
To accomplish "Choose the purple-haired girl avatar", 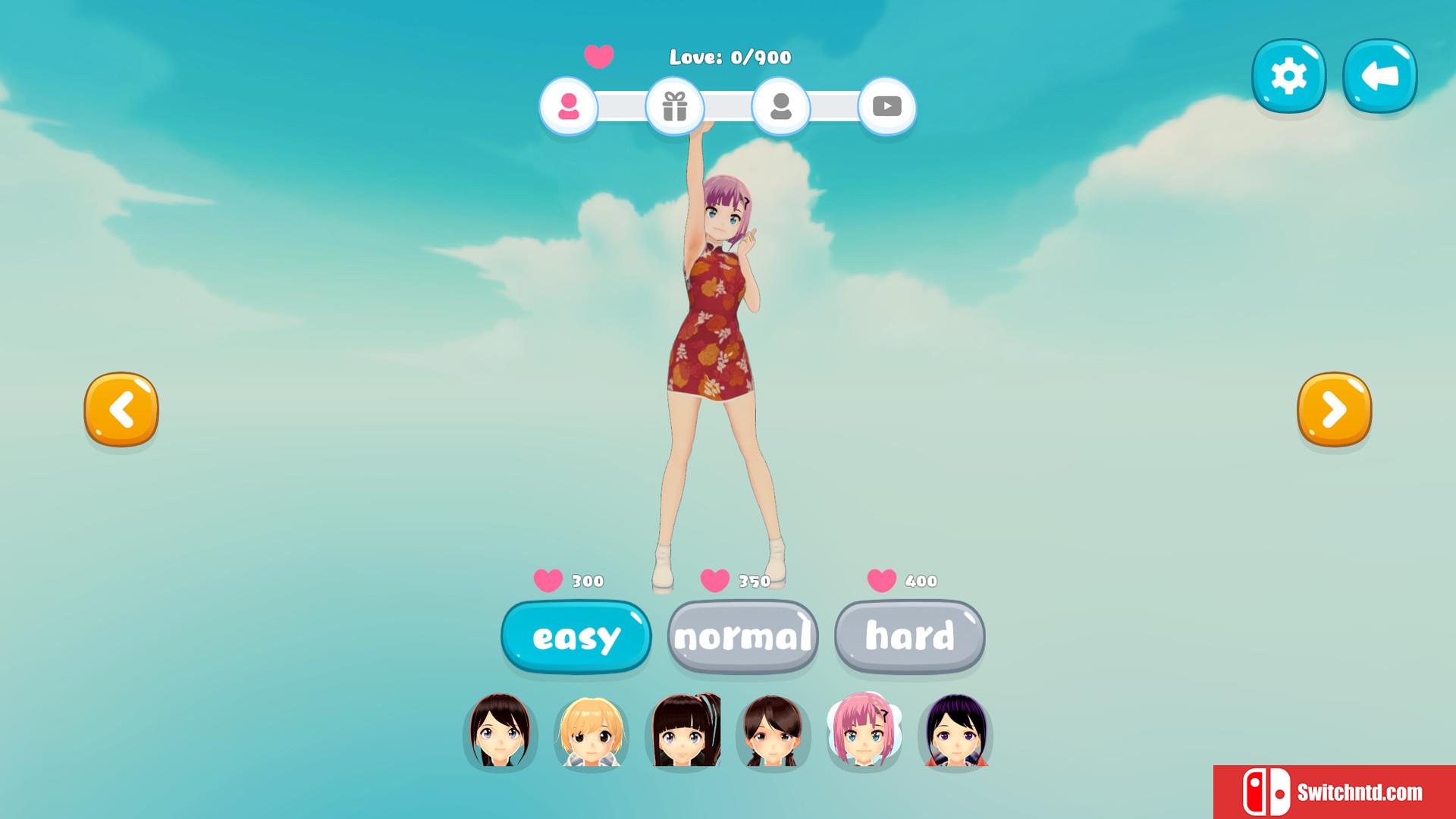I will [955, 733].
